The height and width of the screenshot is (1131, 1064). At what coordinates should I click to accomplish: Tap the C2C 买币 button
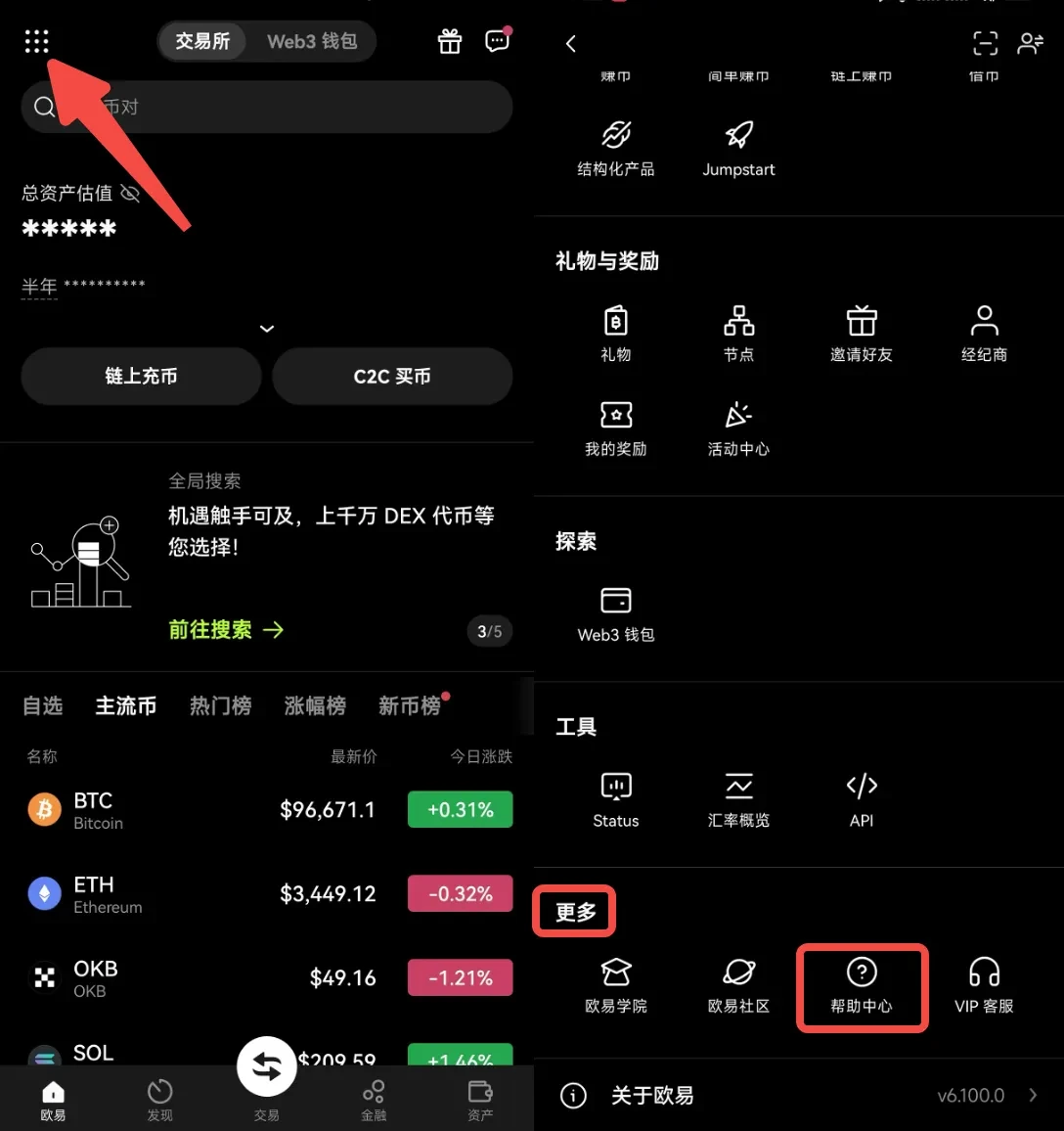392,376
